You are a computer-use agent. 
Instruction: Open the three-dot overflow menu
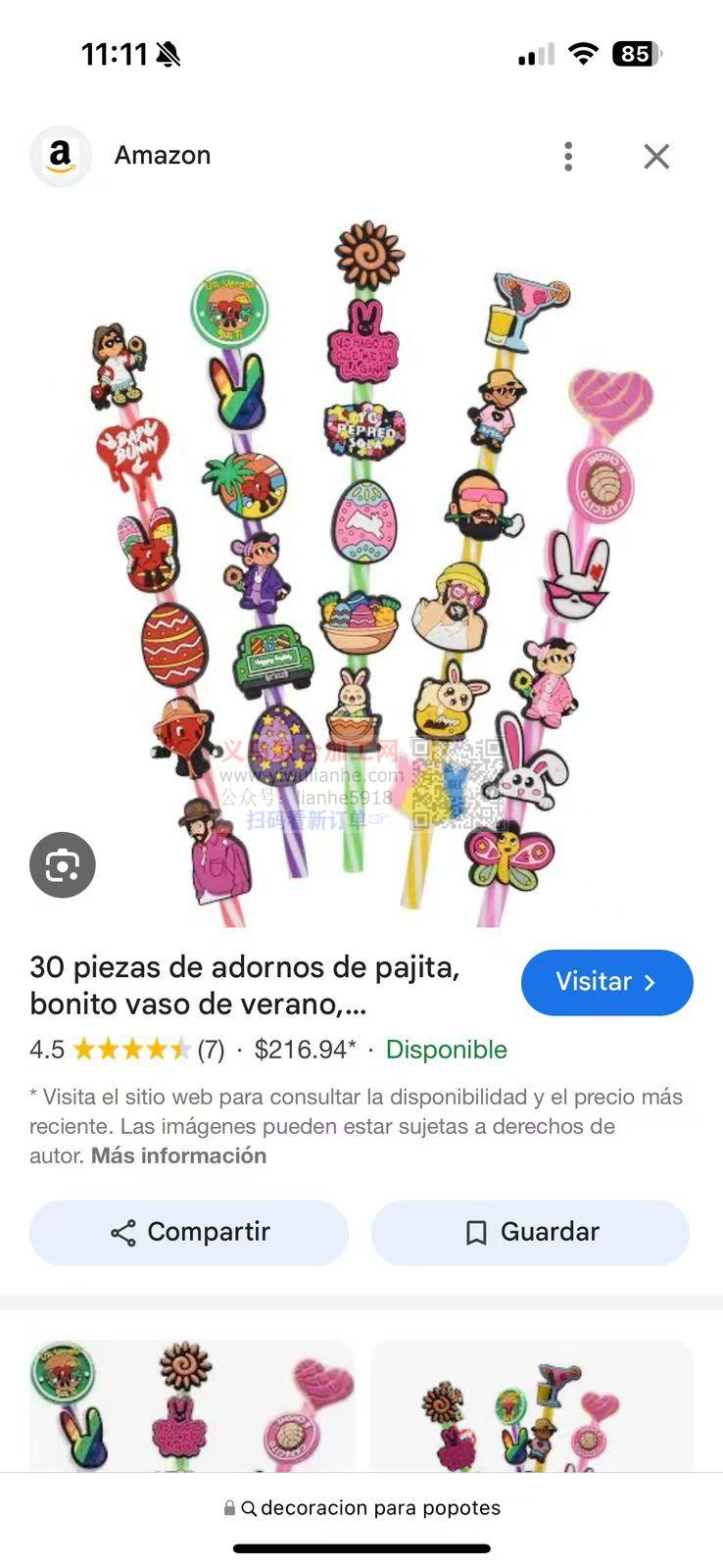point(568,156)
